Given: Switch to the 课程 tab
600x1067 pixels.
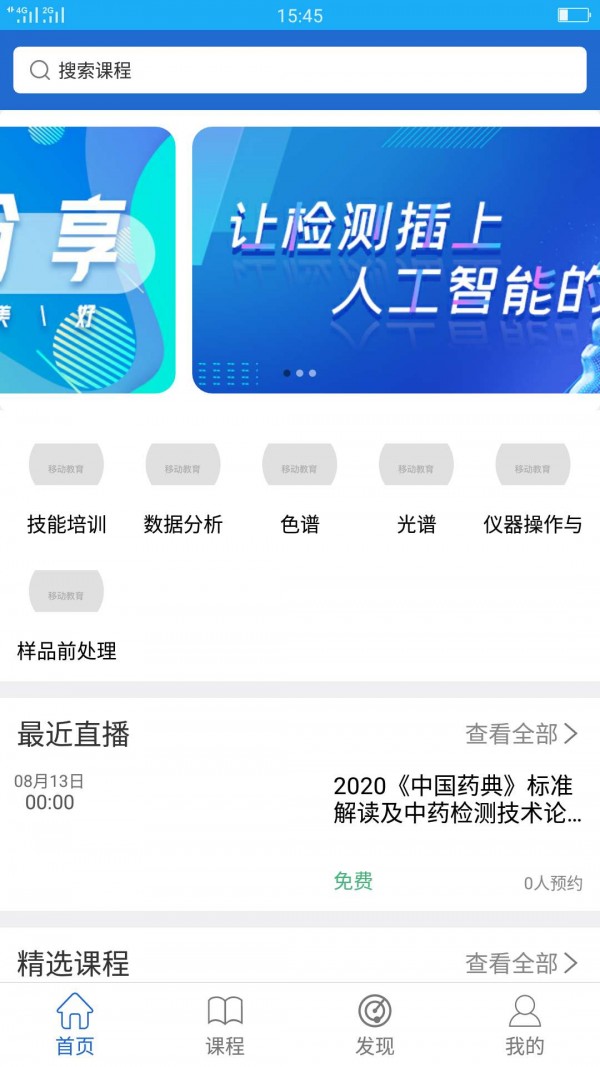Looking at the screenshot, I should coord(225,1025).
